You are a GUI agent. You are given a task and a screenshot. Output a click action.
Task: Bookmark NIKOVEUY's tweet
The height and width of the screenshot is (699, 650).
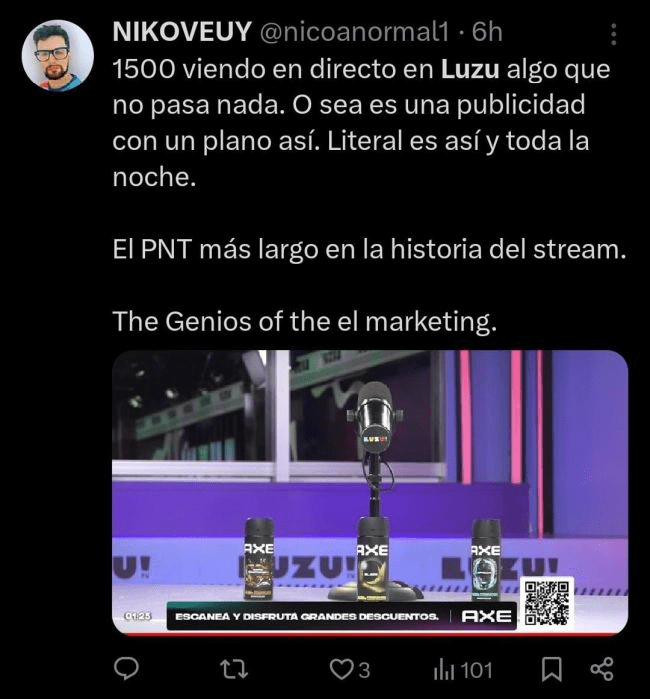(551, 668)
